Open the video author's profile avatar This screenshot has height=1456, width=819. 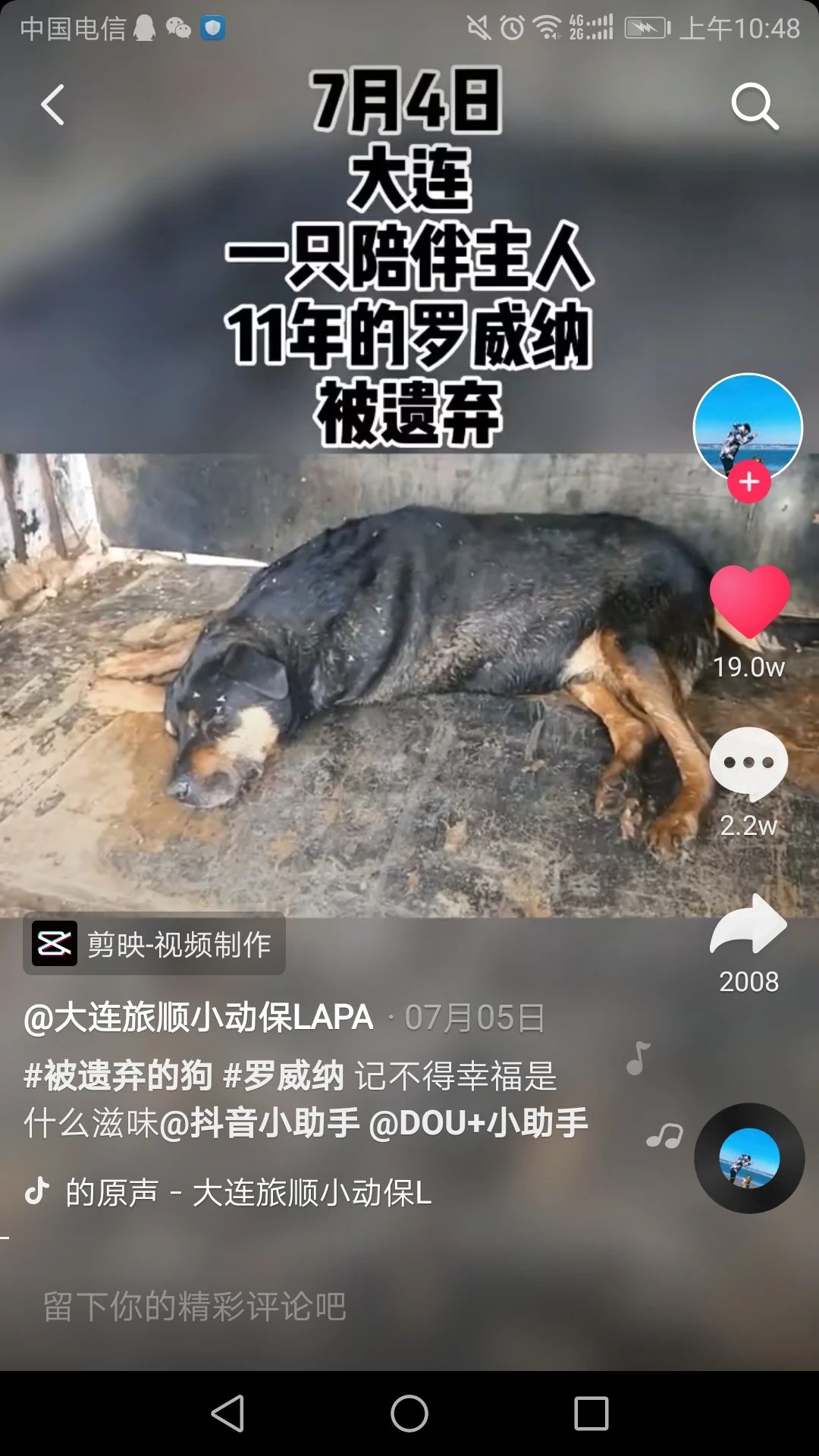[748, 428]
